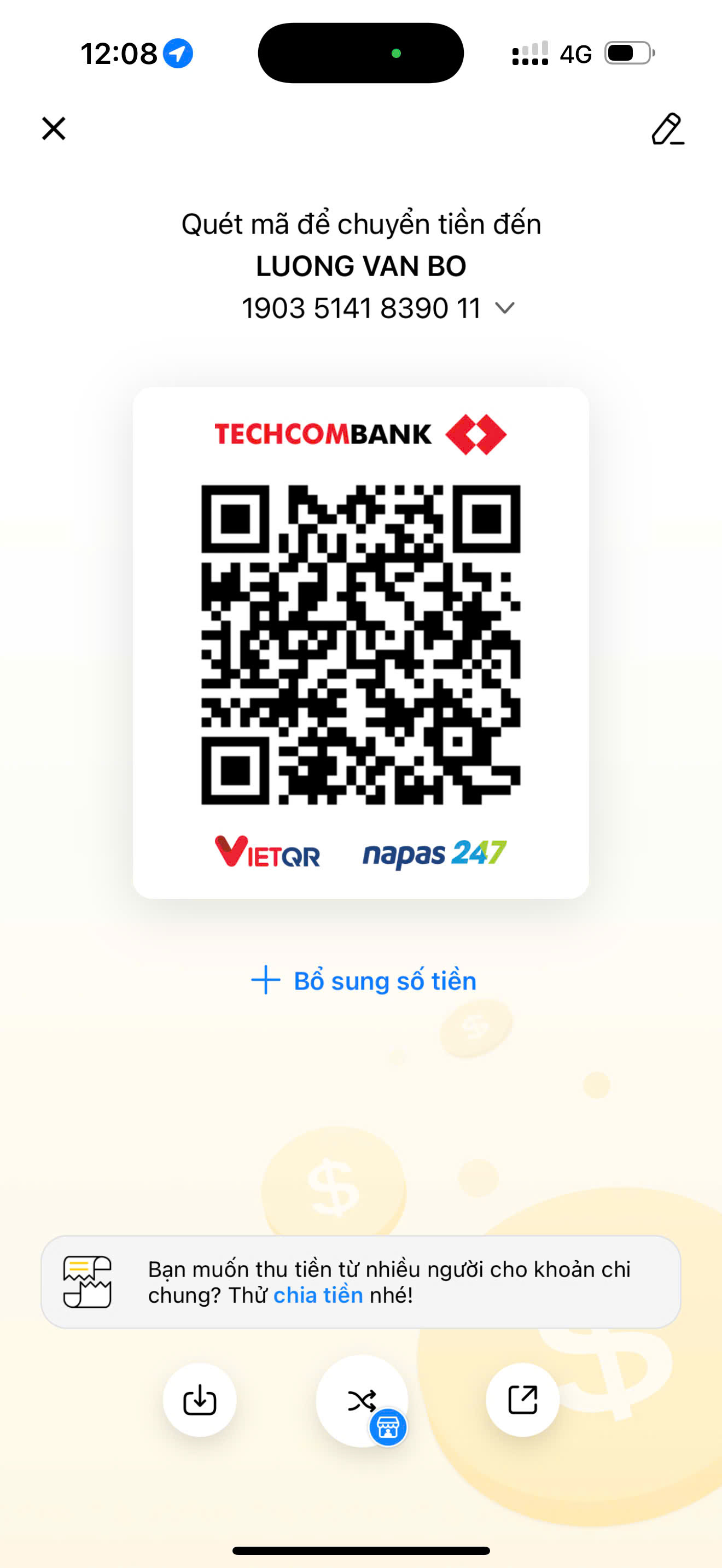This screenshot has height=1568, width=722.
Task: Tap the shuffle button with the store badge
Action: pyautogui.click(x=362, y=1401)
